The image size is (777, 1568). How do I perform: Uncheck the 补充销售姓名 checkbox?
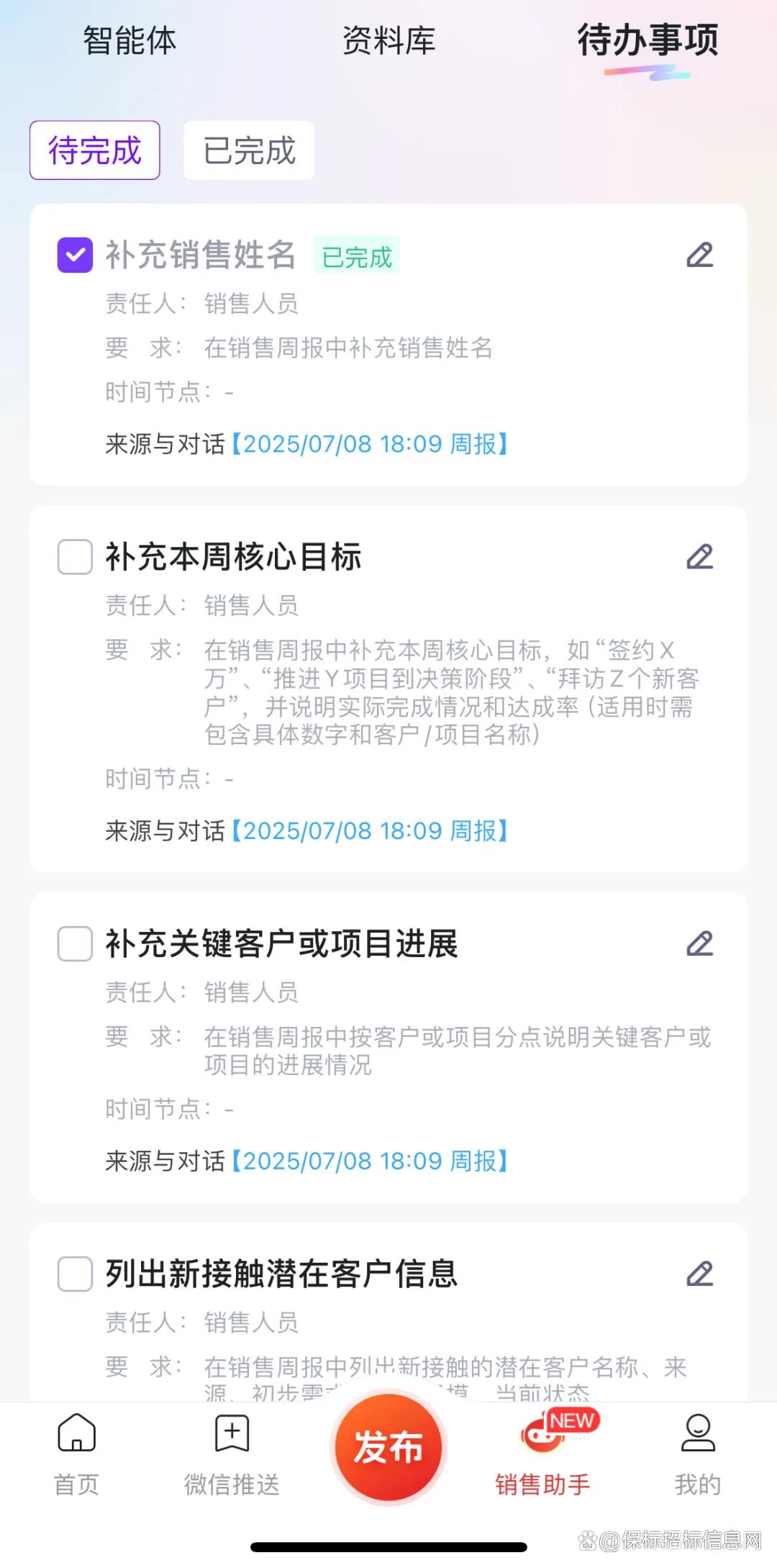tap(75, 255)
